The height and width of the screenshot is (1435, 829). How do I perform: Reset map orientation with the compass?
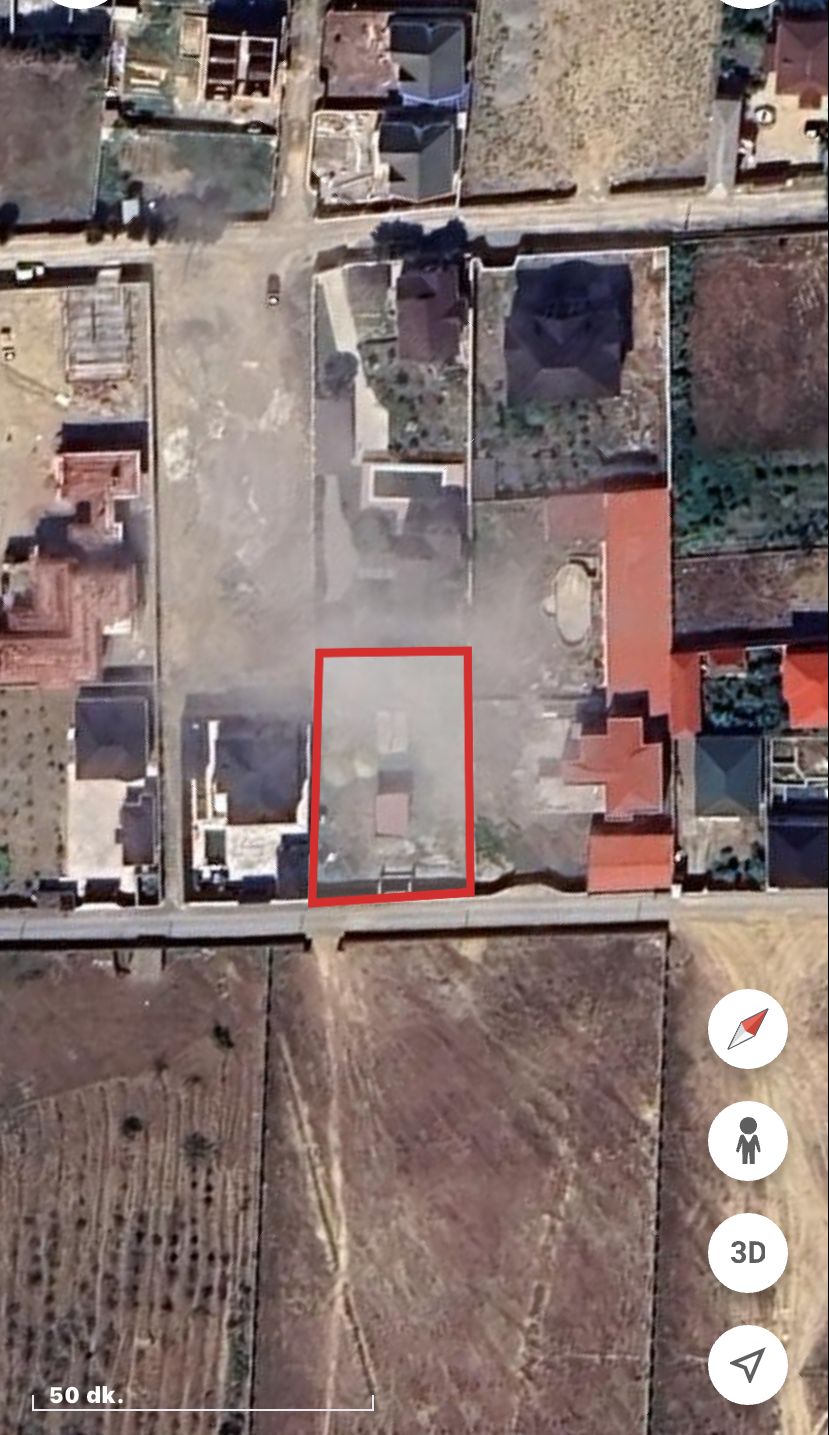(748, 1029)
